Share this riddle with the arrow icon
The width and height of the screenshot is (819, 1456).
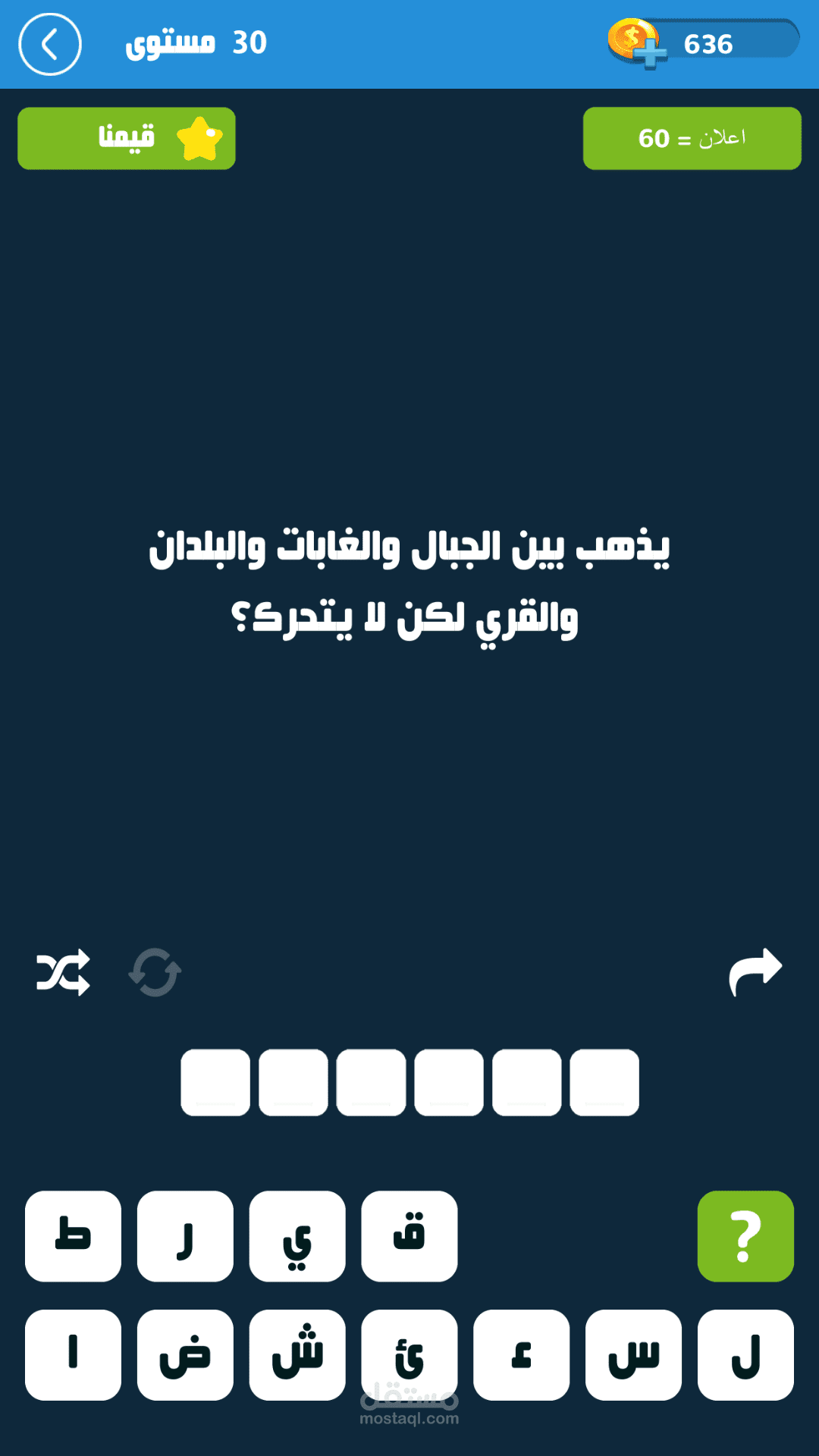click(x=755, y=971)
